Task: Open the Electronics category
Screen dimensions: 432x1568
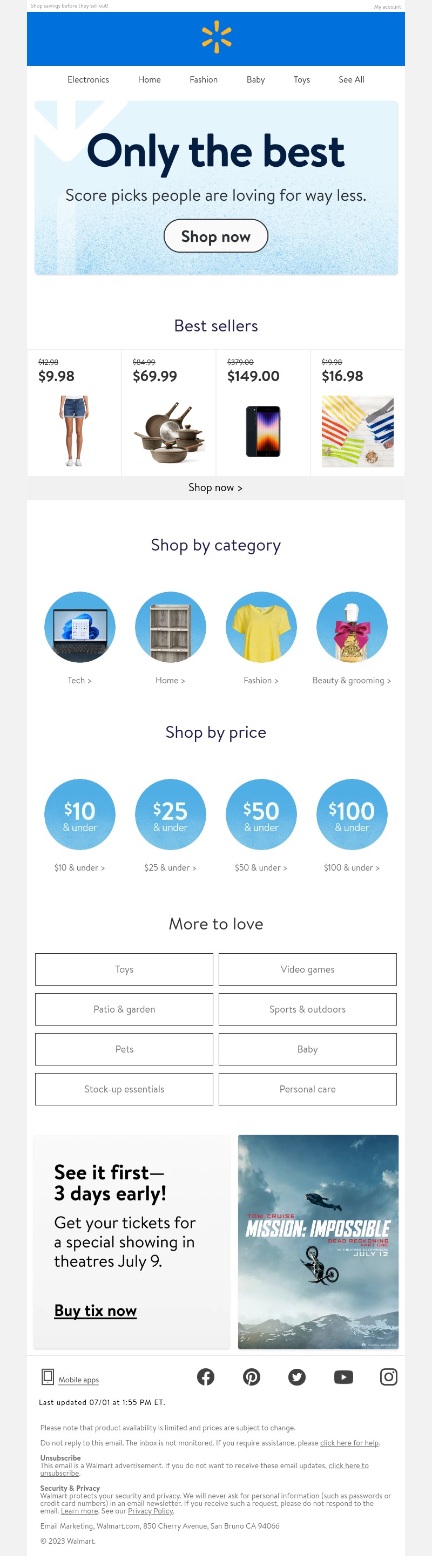Action: (x=89, y=80)
